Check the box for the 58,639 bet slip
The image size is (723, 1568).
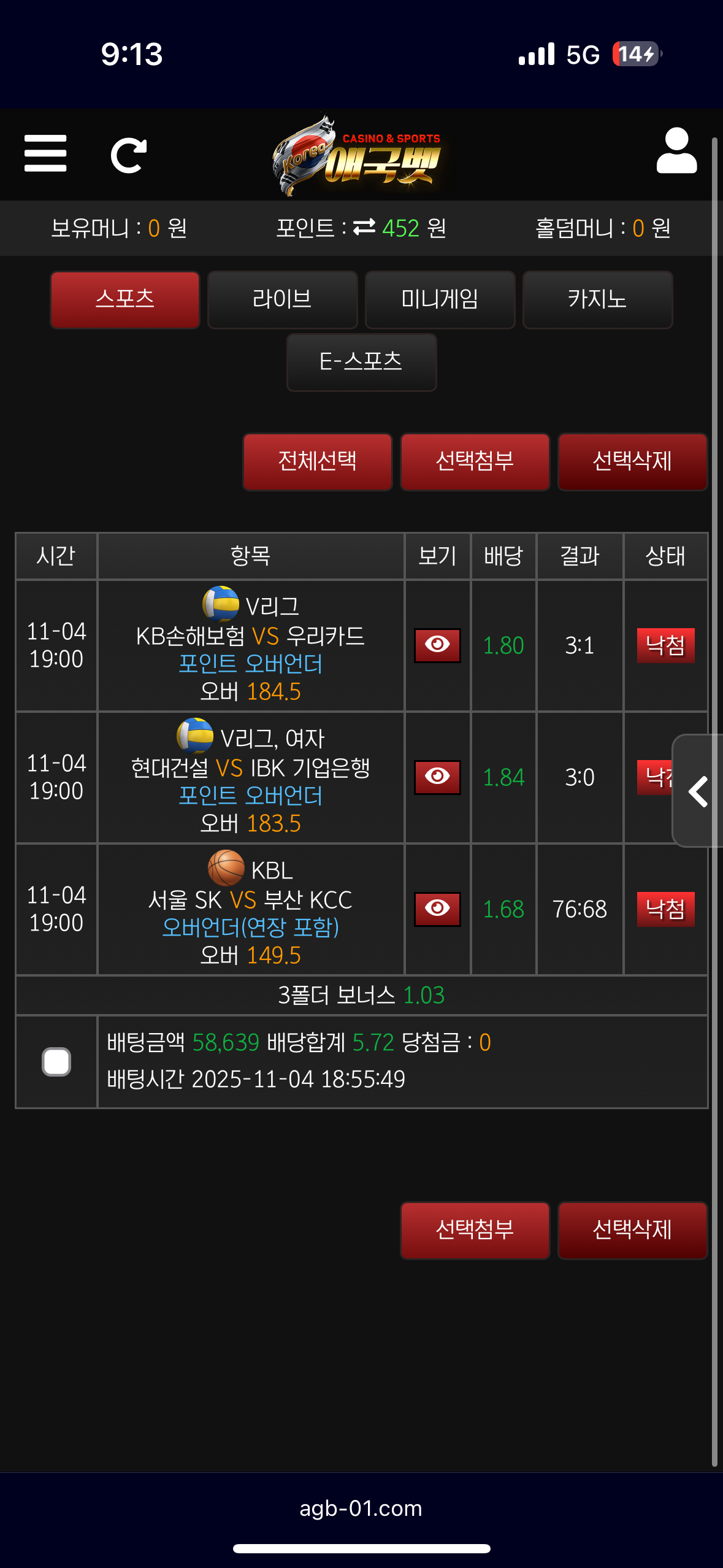56,1062
